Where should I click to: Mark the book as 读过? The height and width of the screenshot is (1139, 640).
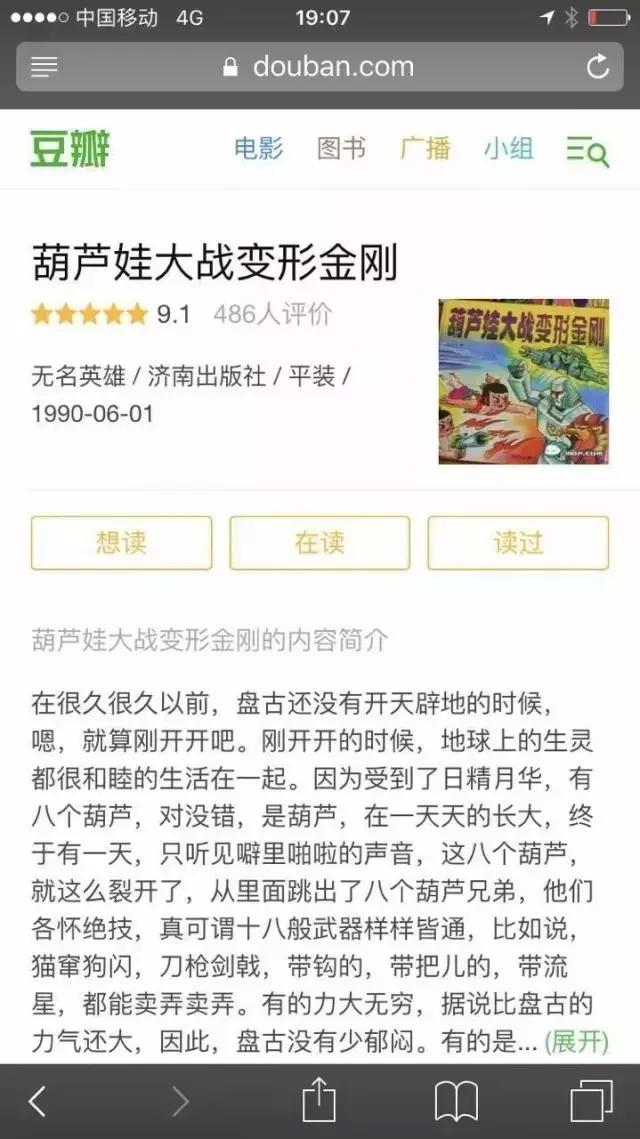(518, 543)
